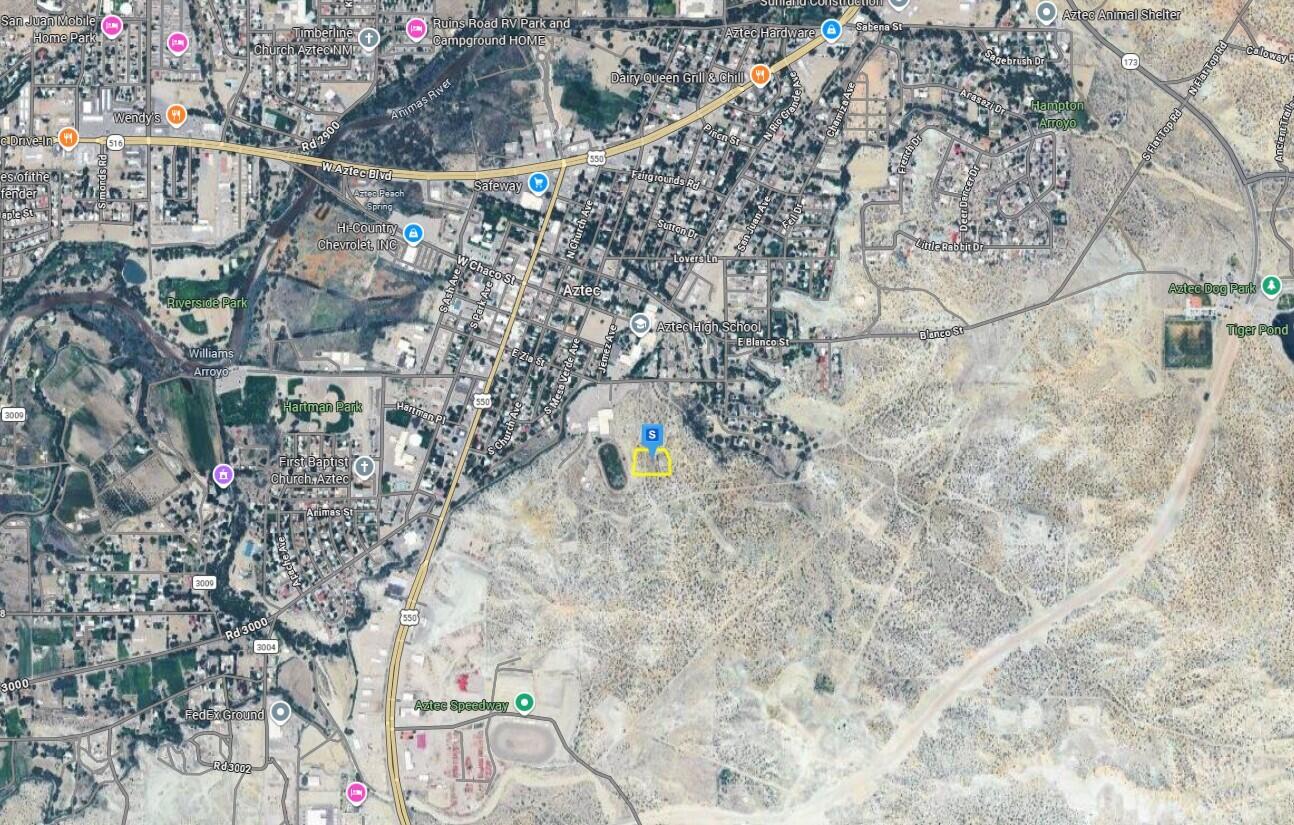The width and height of the screenshot is (1294, 825).
Task: Select the Dairy Queen Grill & Chill pin
Action: pyautogui.click(x=760, y=74)
